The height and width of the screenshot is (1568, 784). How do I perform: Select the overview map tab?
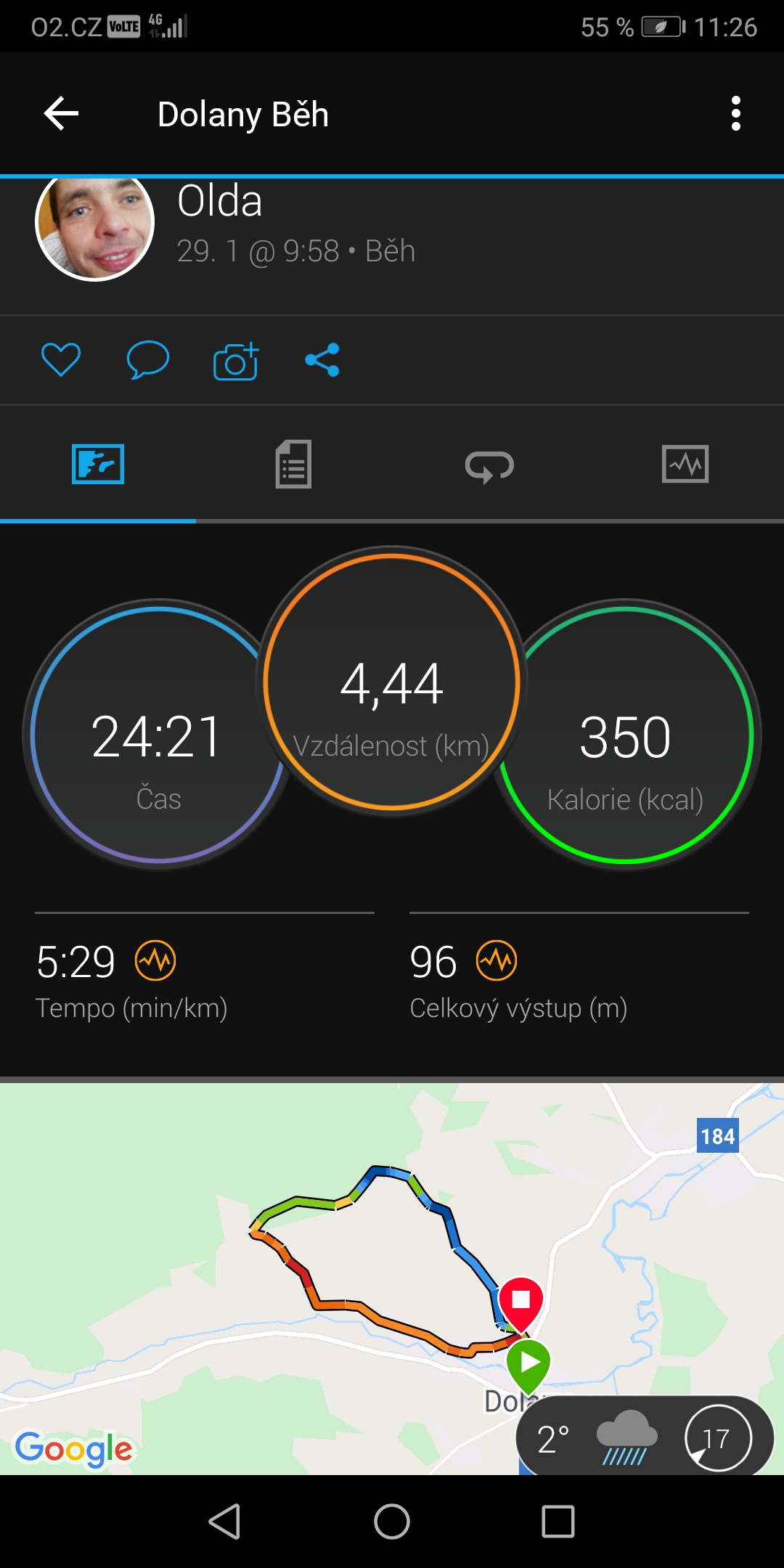coord(98,464)
